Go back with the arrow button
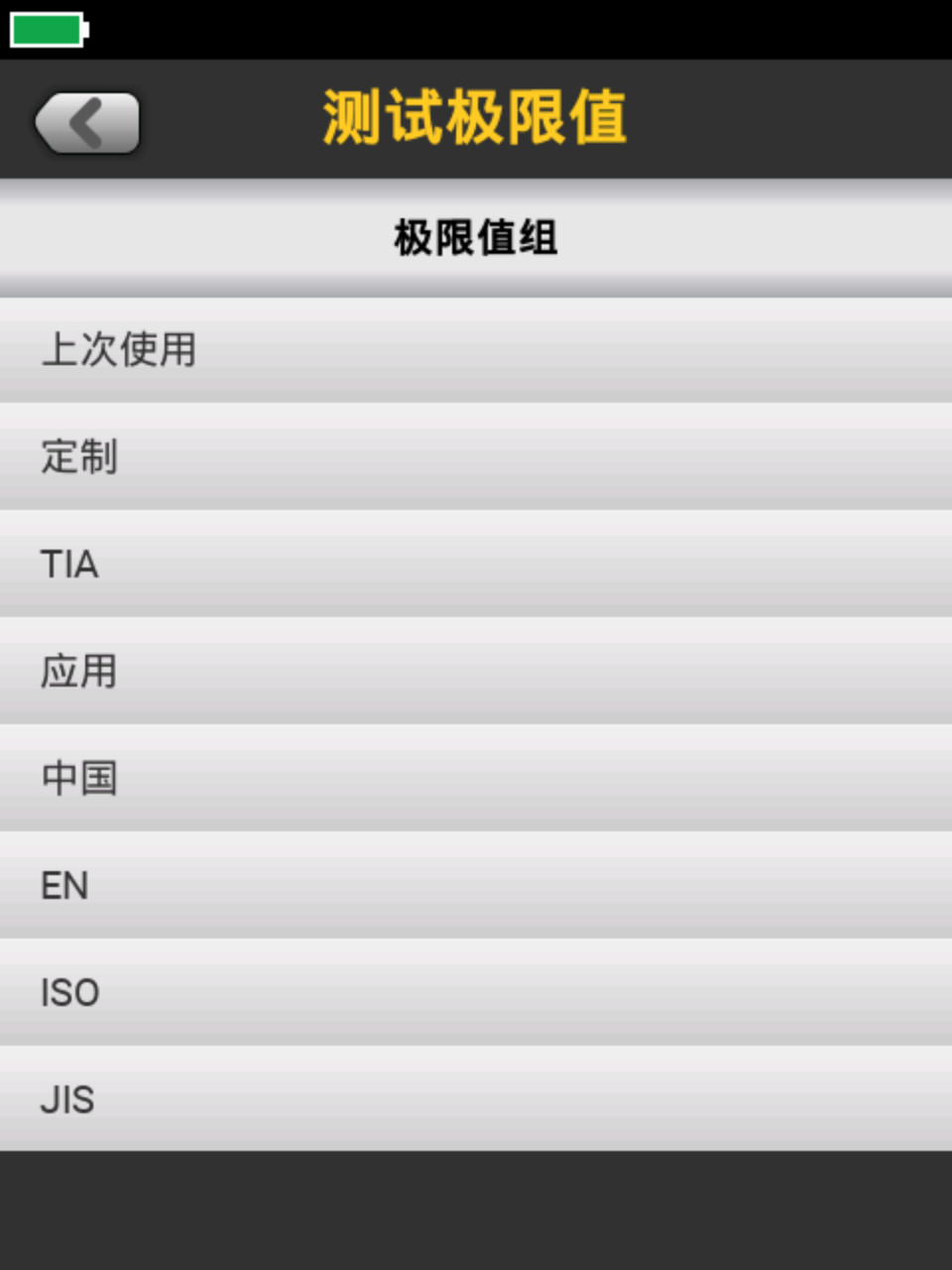 click(x=87, y=123)
